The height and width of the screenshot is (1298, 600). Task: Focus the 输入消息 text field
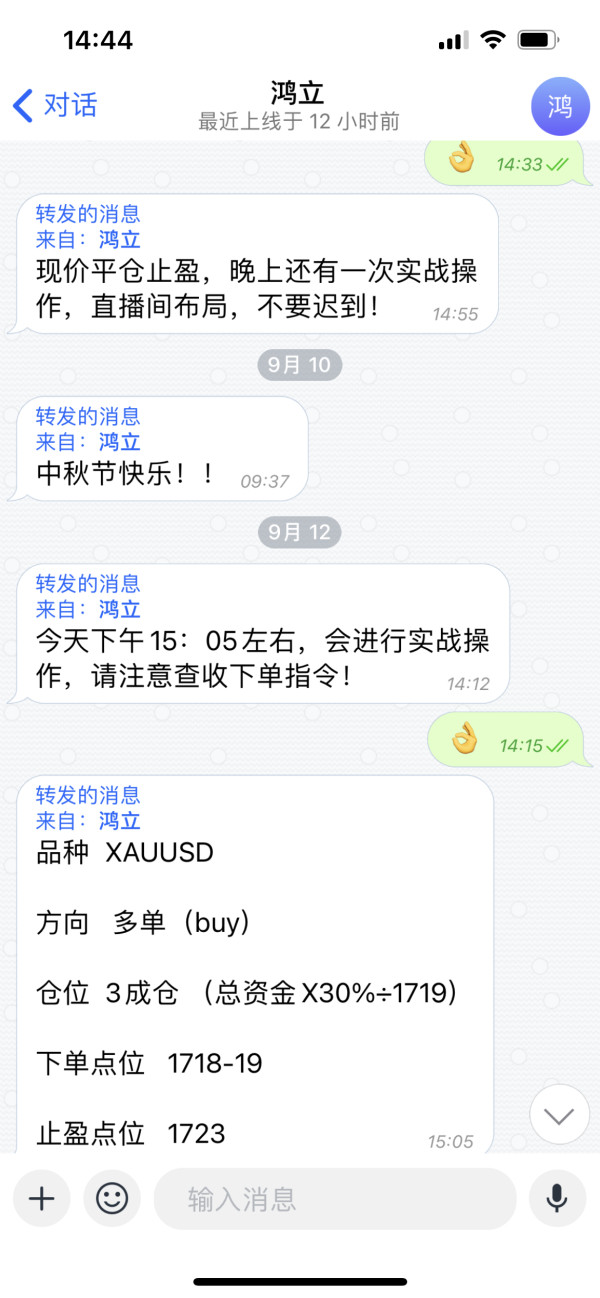(x=335, y=1199)
